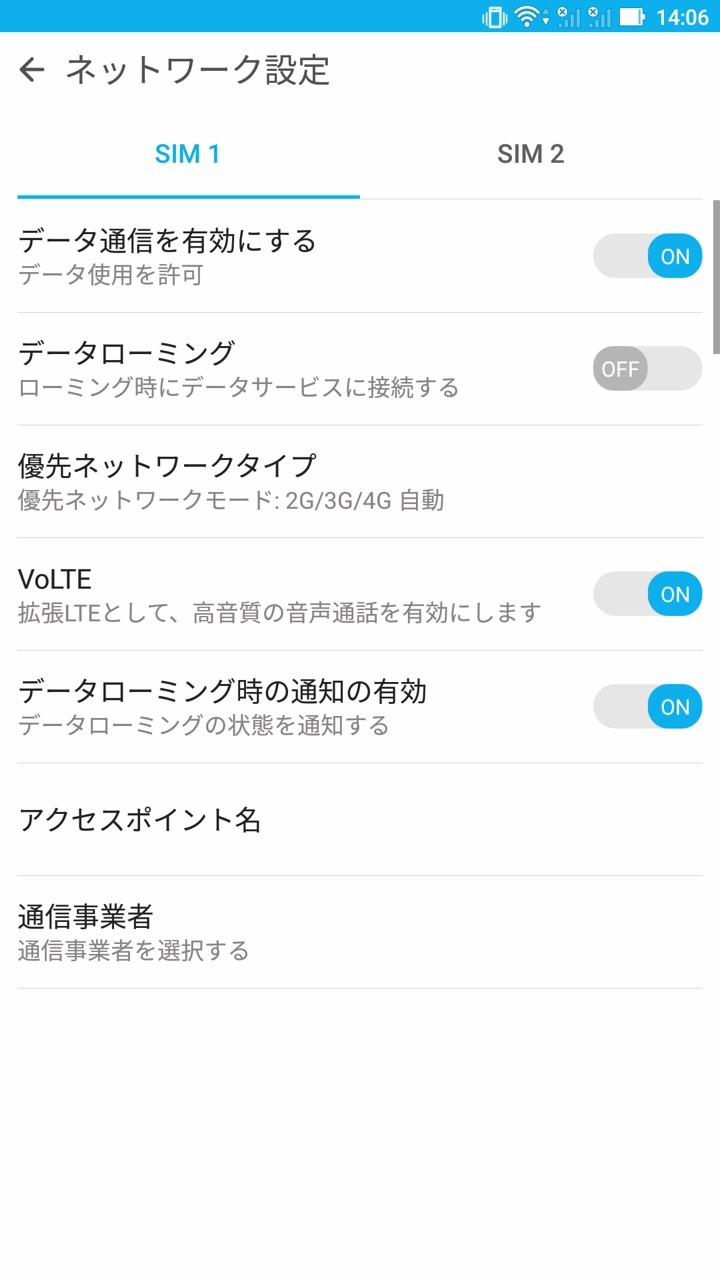Open アクセスポイント名
Screen dimensions: 720x1280
pos(360,820)
